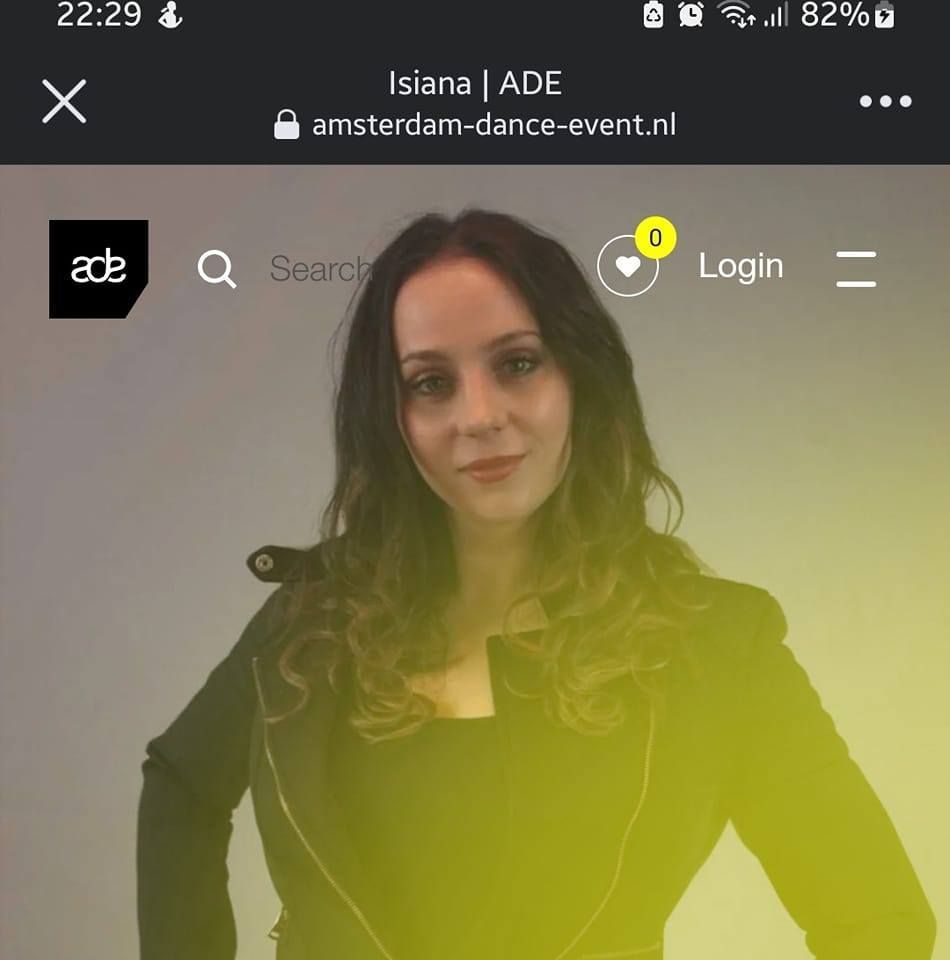Go to the ADE homepage via logo
Image resolution: width=950 pixels, height=960 pixels.
click(x=98, y=268)
